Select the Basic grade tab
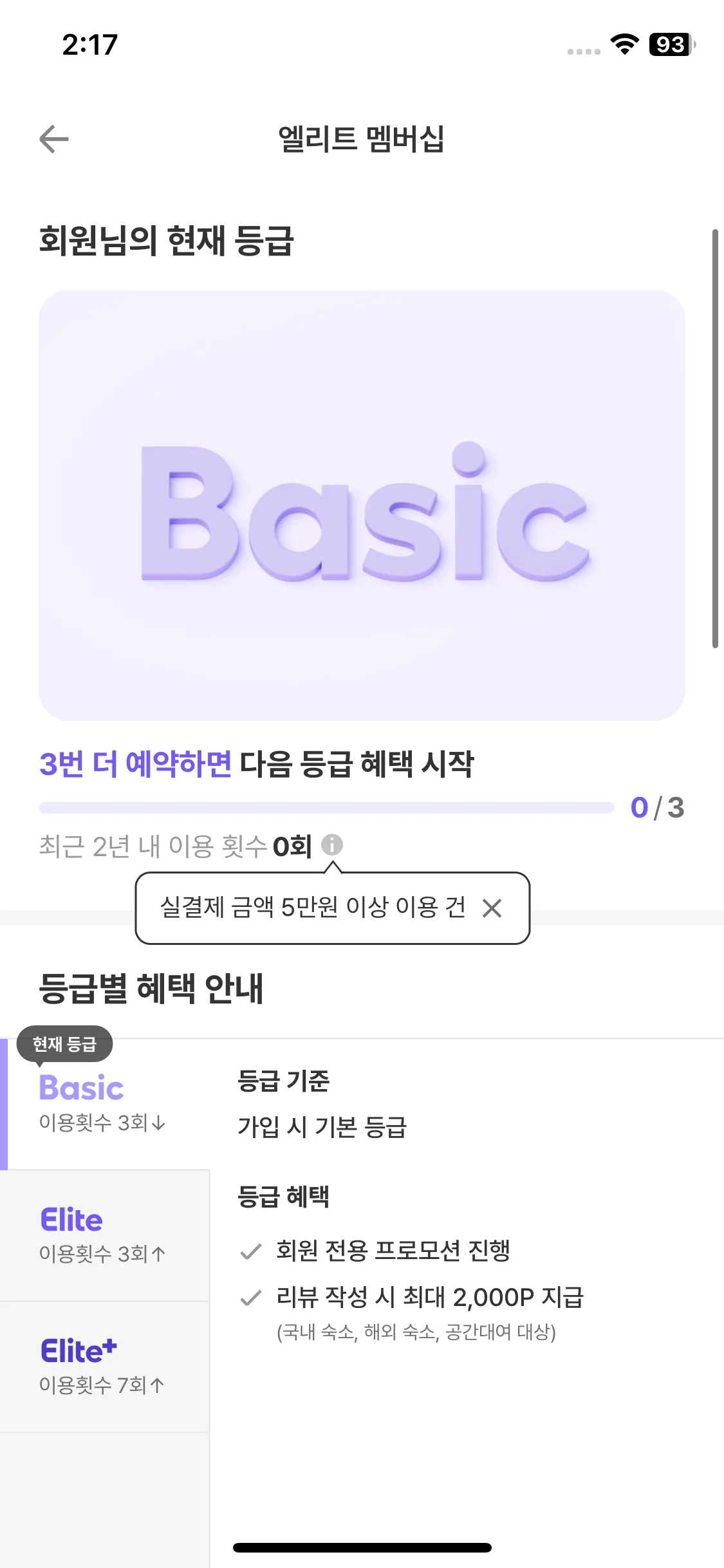 [x=104, y=1103]
